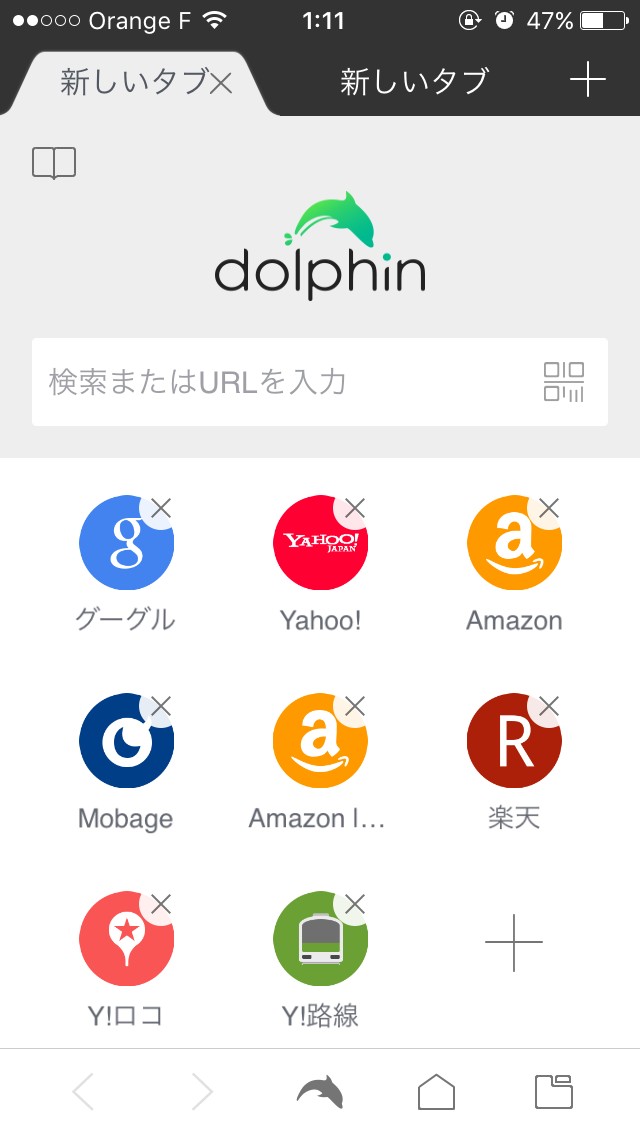Viewport: 640px width, 1136px height.
Task: Open the Dolphin menu
Action: (320, 1092)
